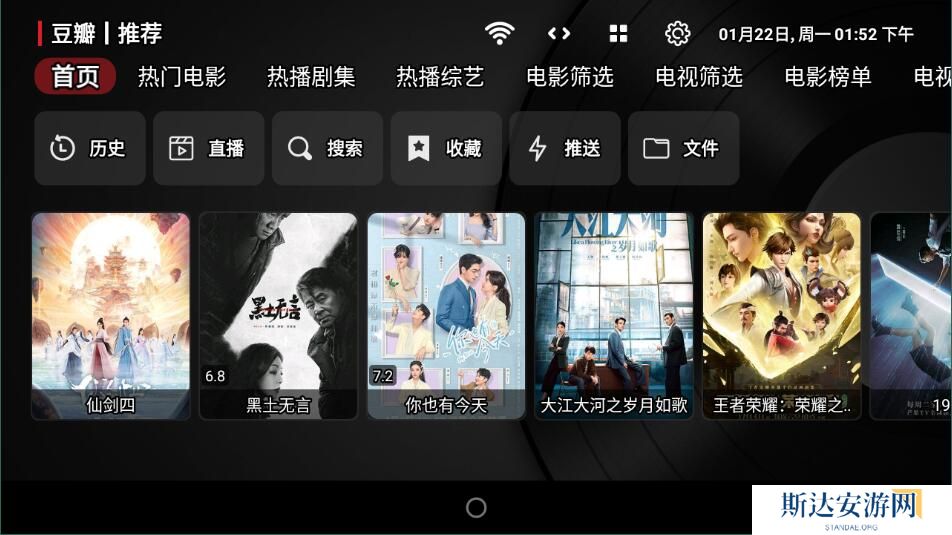The image size is (952, 535).
Task: Open the 大江大河之岁月如歌 poster card
Action: coord(614,315)
